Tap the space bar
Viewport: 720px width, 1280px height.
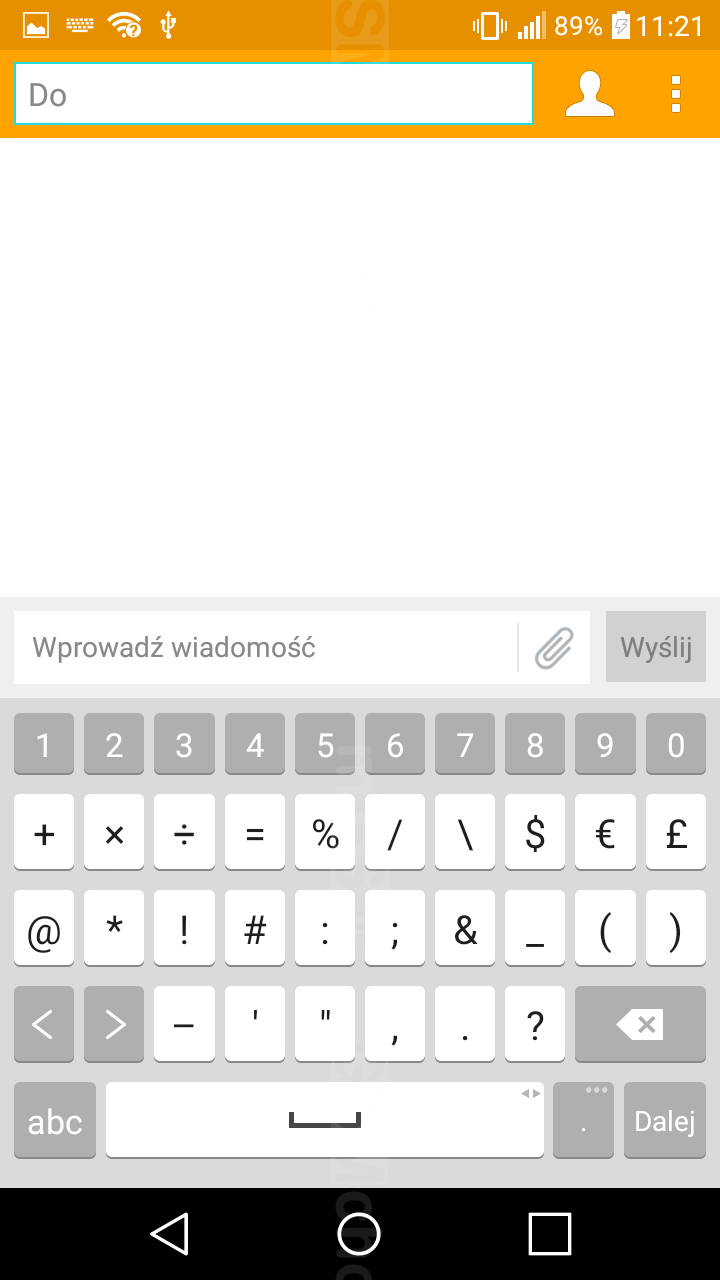tap(325, 1120)
